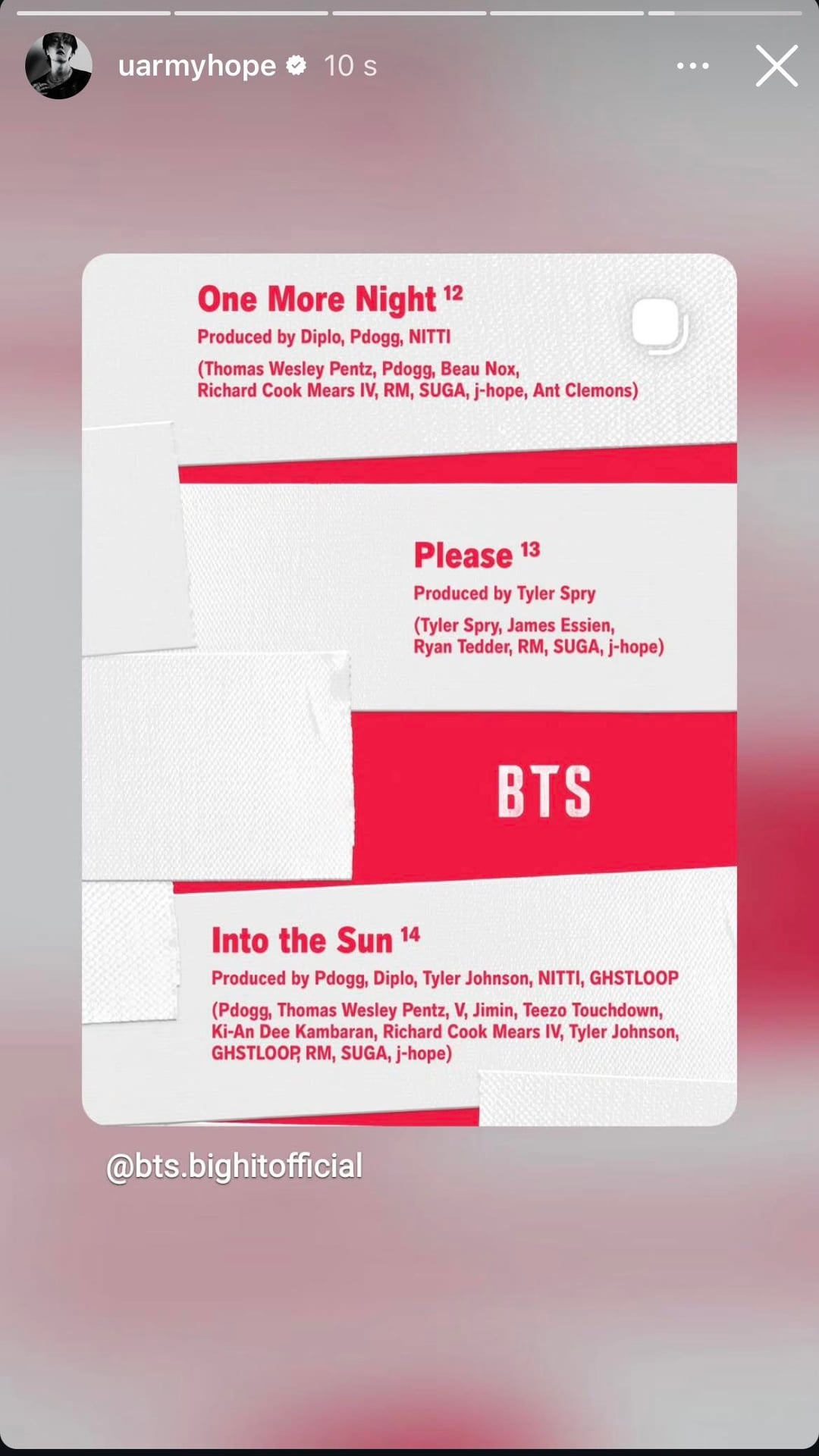Open the reshared BTS tracklist post
Image resolution: width=819 pixels, height=1456 pixels.
point(409,689)
